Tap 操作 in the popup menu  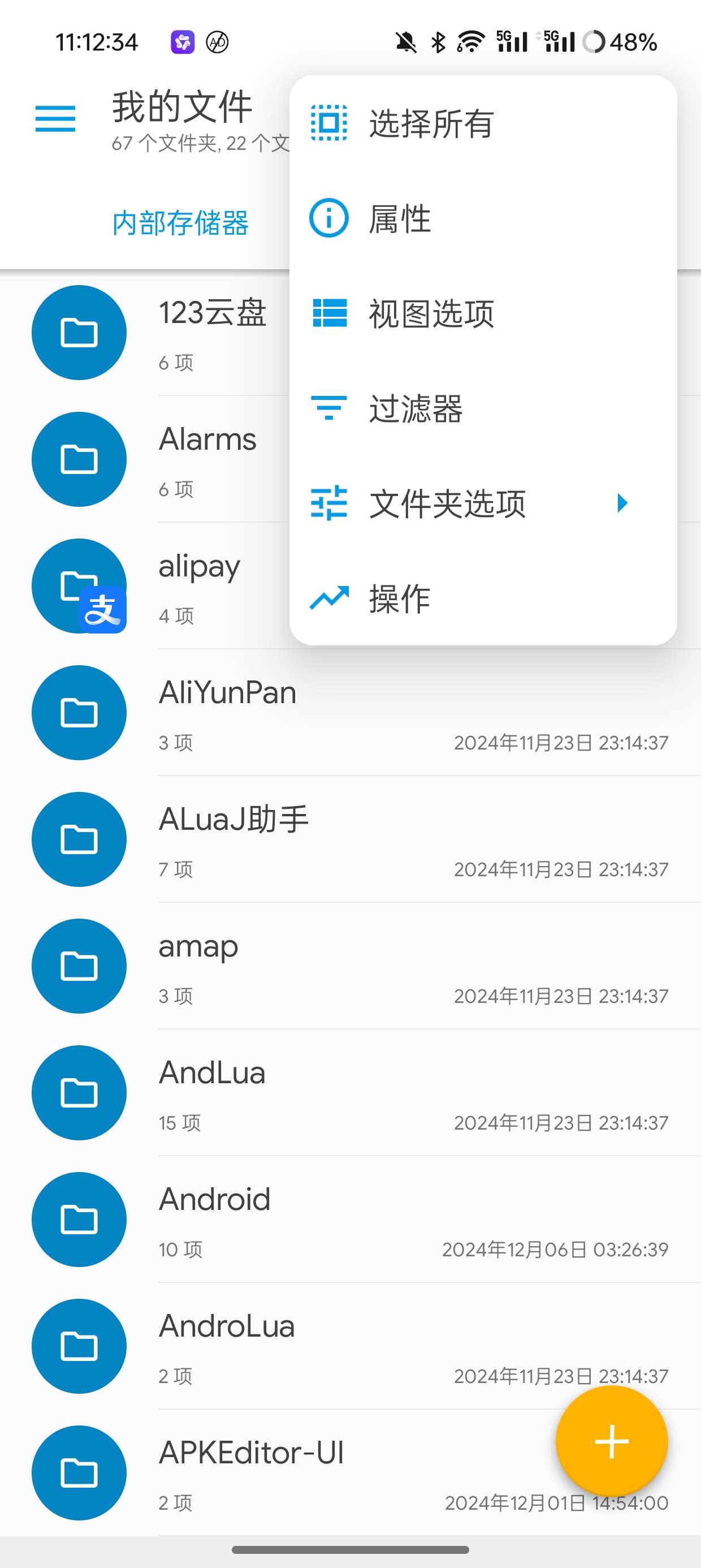tap(399, 598)
